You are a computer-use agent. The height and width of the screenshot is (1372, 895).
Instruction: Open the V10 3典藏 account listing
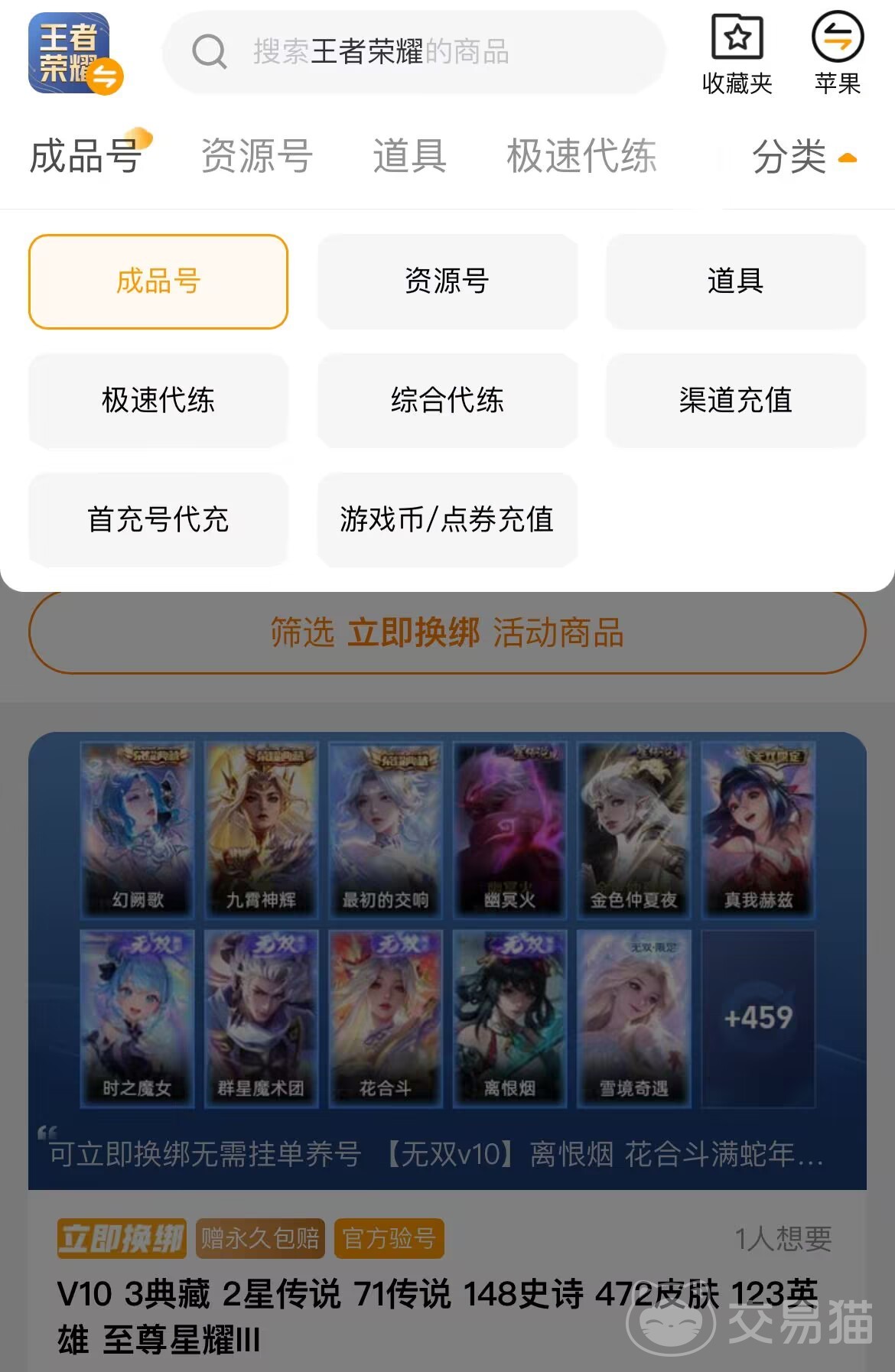tap(436, 1315)
